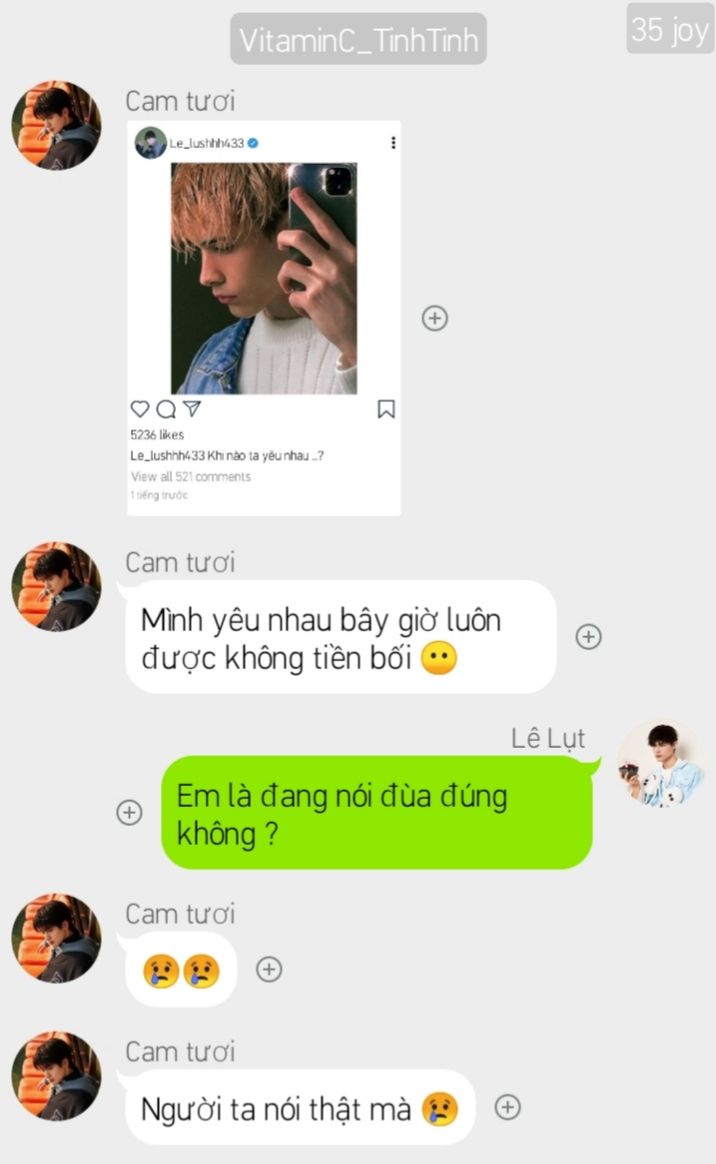Open the photo post sent by Cam tươi
The width and height of the screenshot is (716, 1164).
tap(264, 318)
